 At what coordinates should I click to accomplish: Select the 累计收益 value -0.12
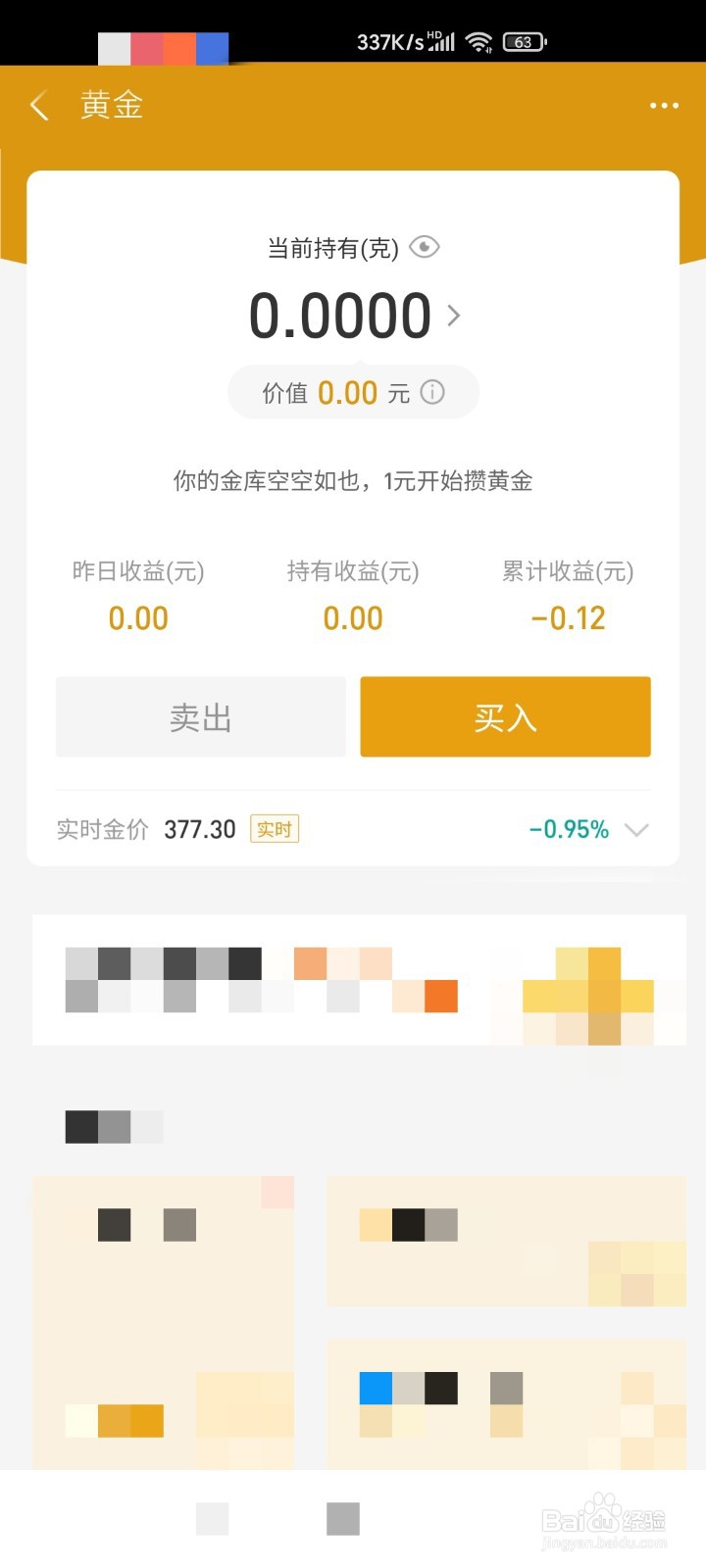point(569,617)
